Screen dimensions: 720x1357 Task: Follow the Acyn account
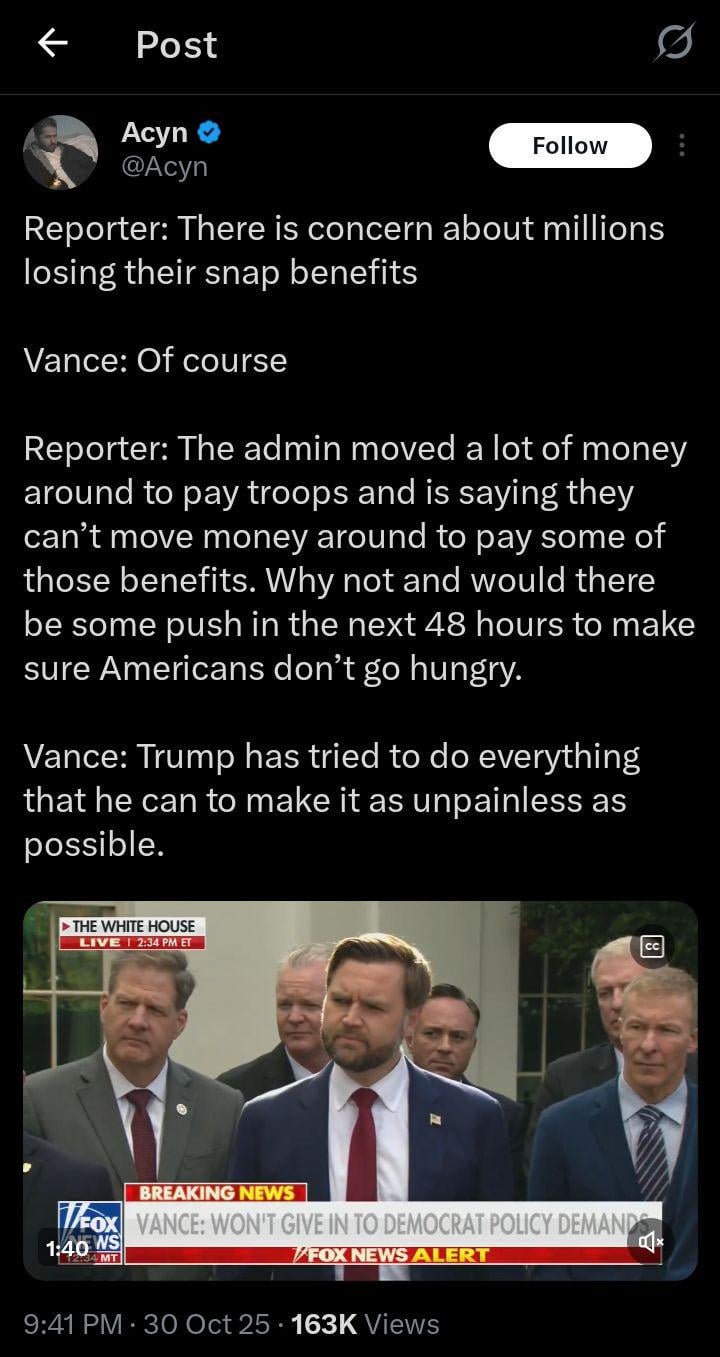pyautogui.click(x=569, y=146)
